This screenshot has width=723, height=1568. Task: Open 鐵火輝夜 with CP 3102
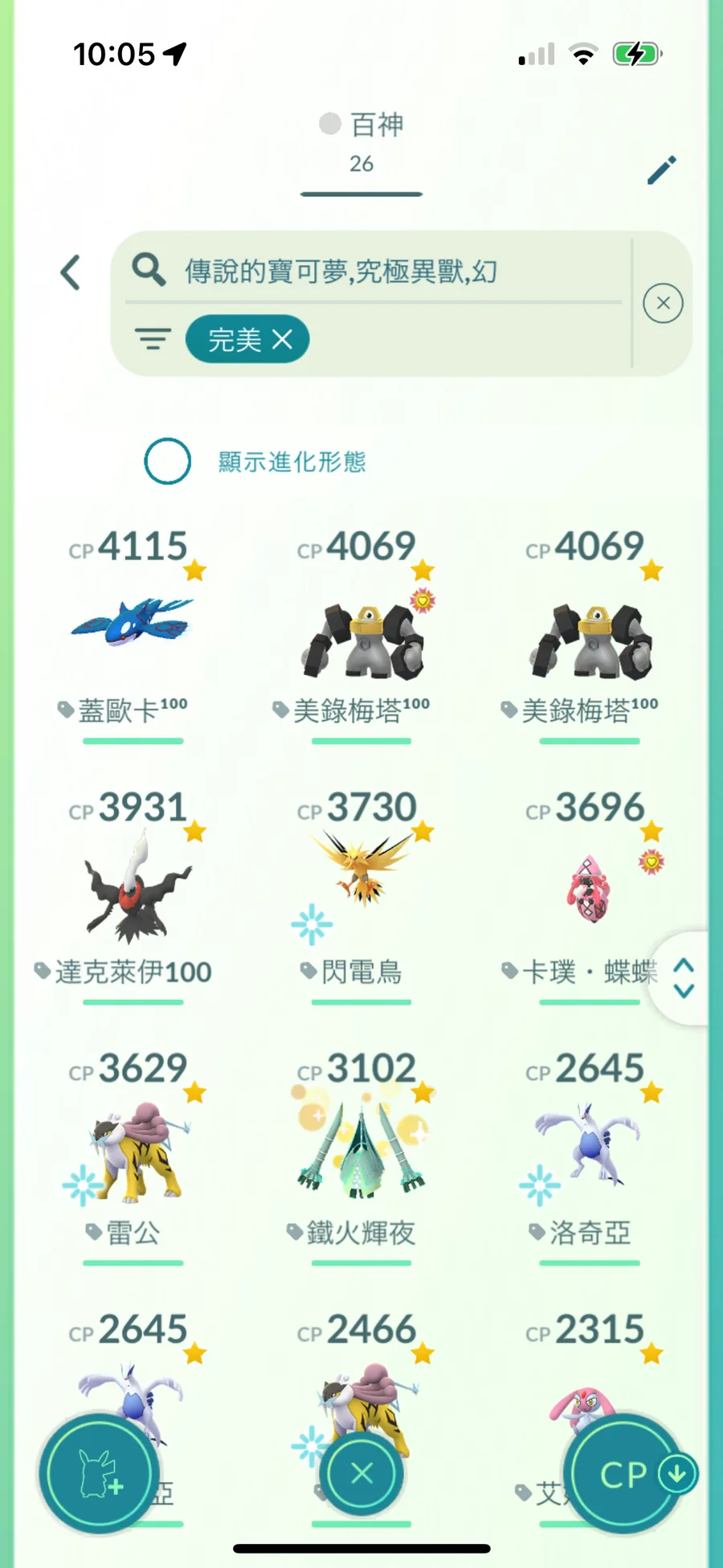(361, 1149)
